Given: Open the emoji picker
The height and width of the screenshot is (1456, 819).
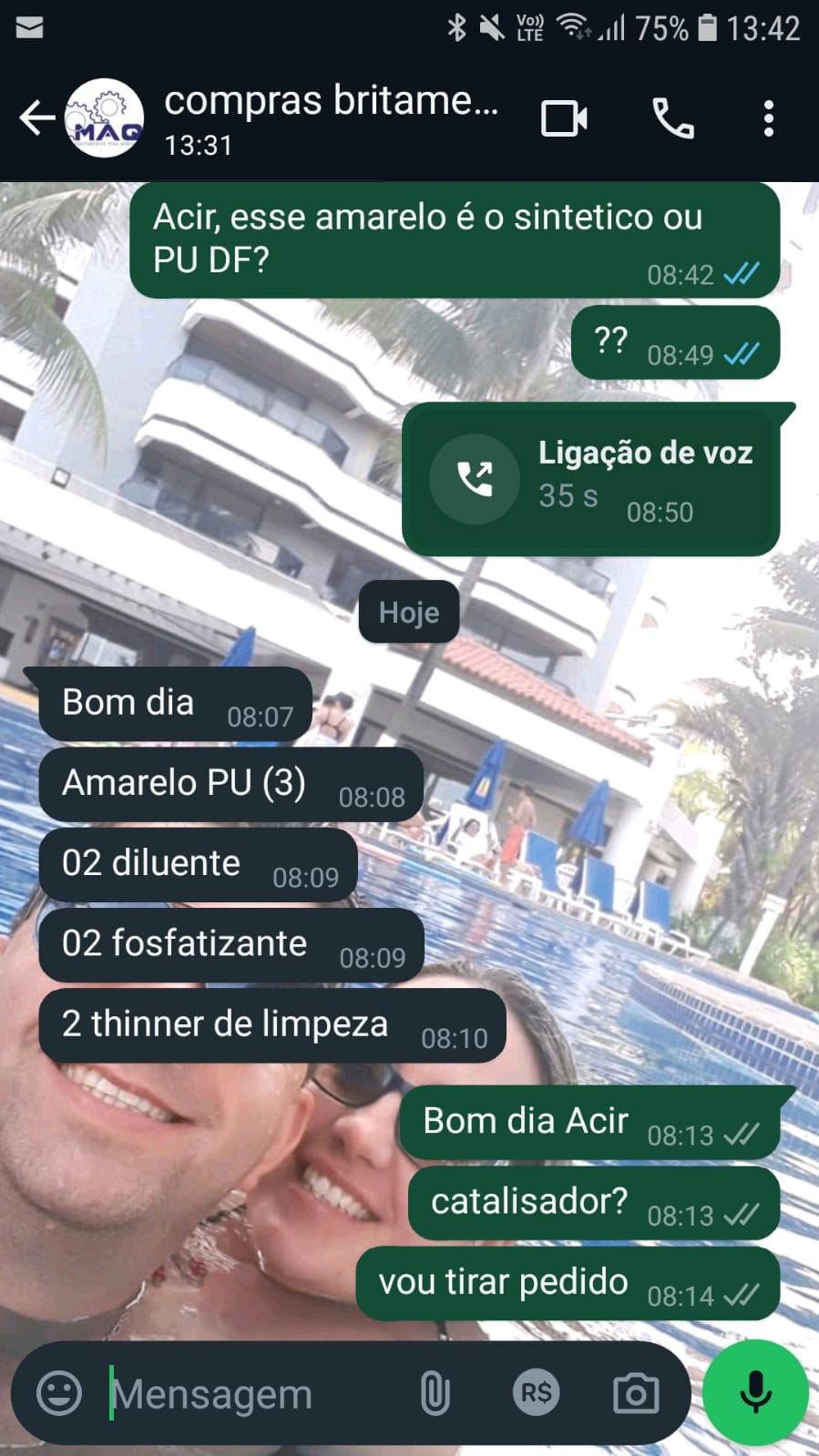Looking at the screenshot, I should click(59, 1393).
